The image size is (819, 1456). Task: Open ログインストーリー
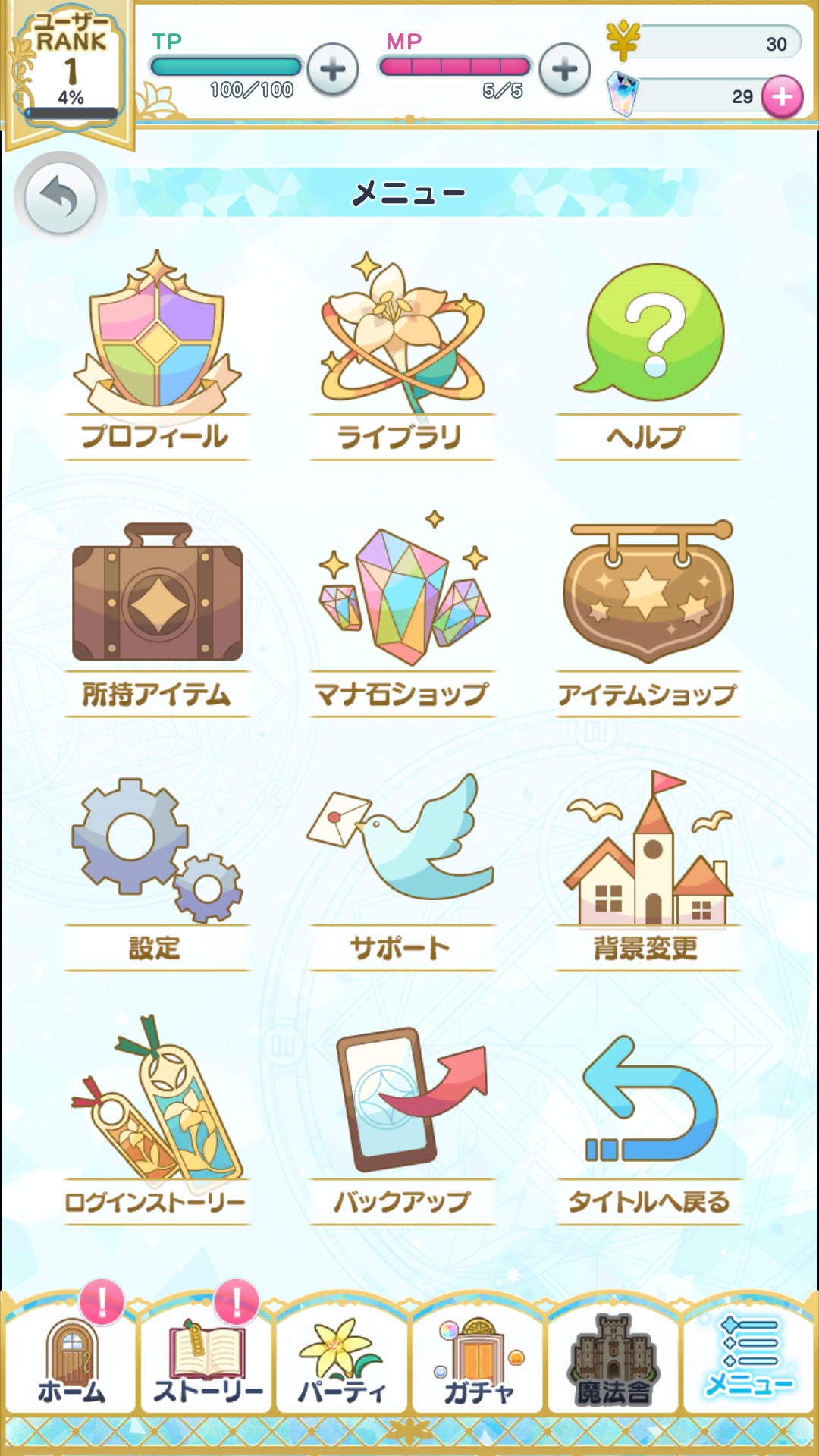point(157,1122)
